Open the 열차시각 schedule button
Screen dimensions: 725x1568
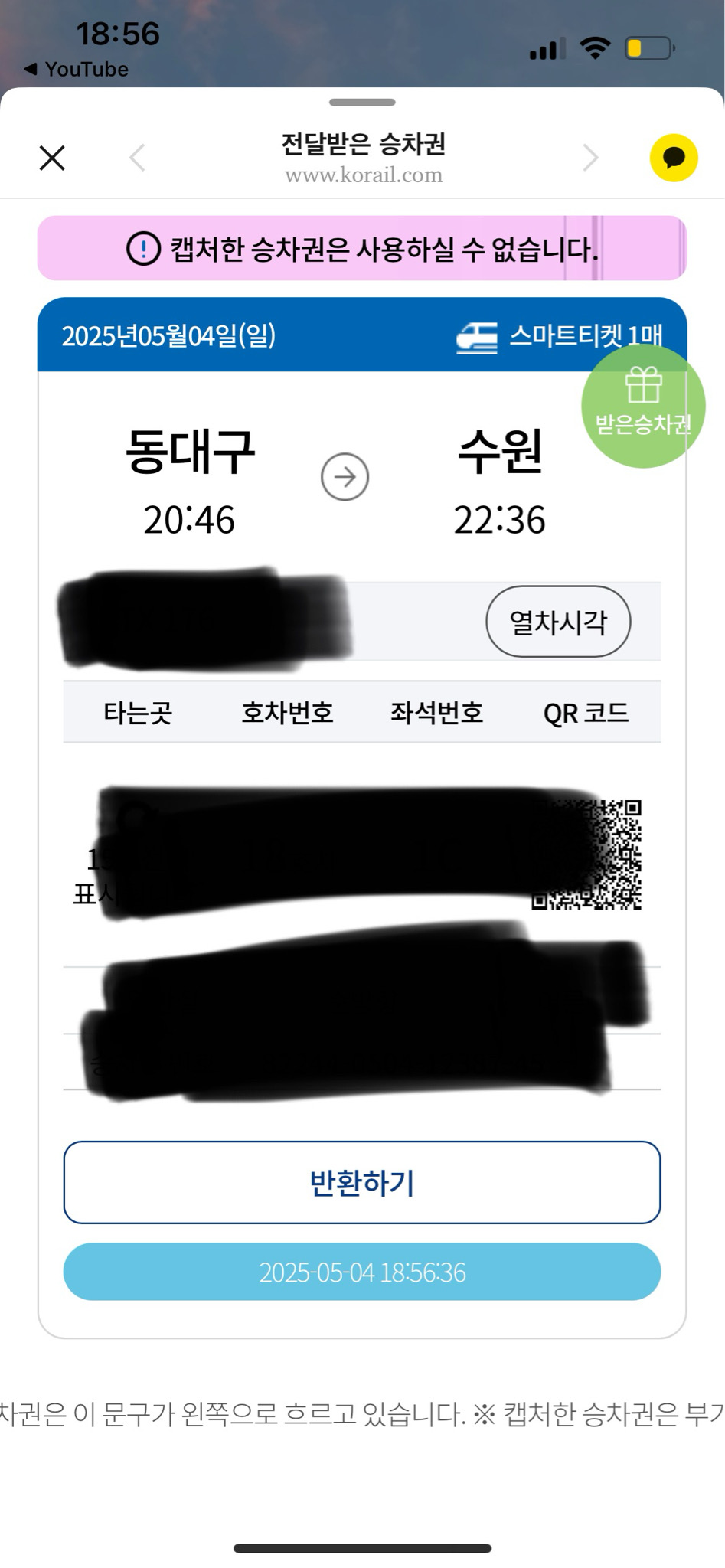pyautogui.click(x=559, y=622)
